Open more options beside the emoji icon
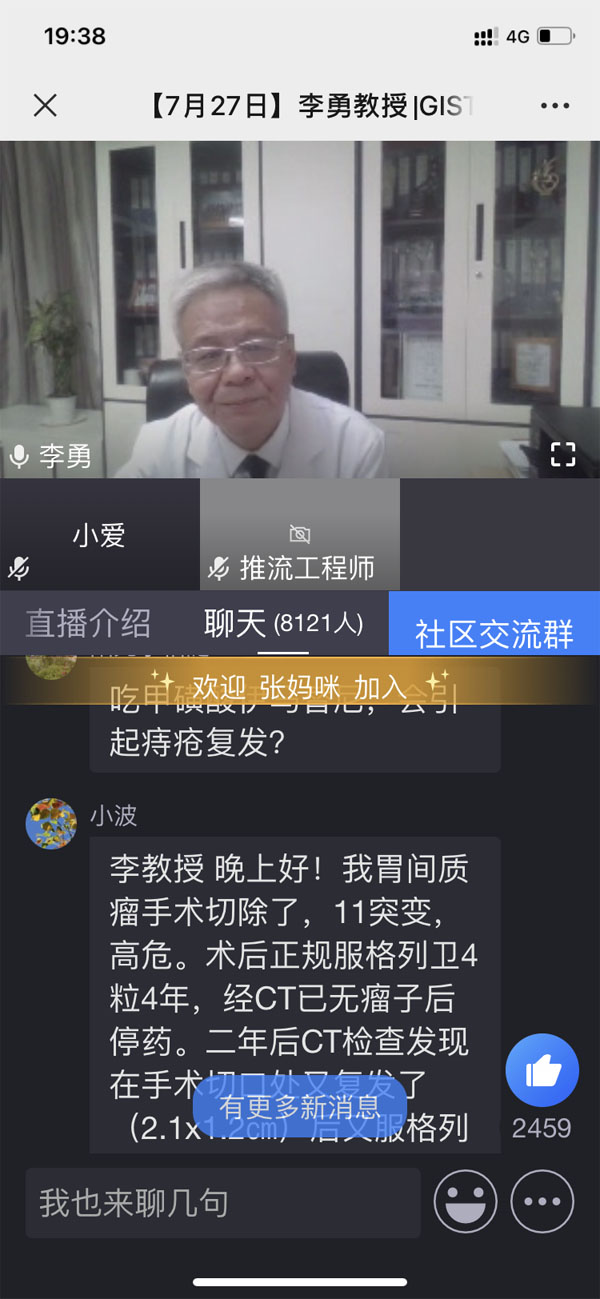 click(x=542, y=1202)
